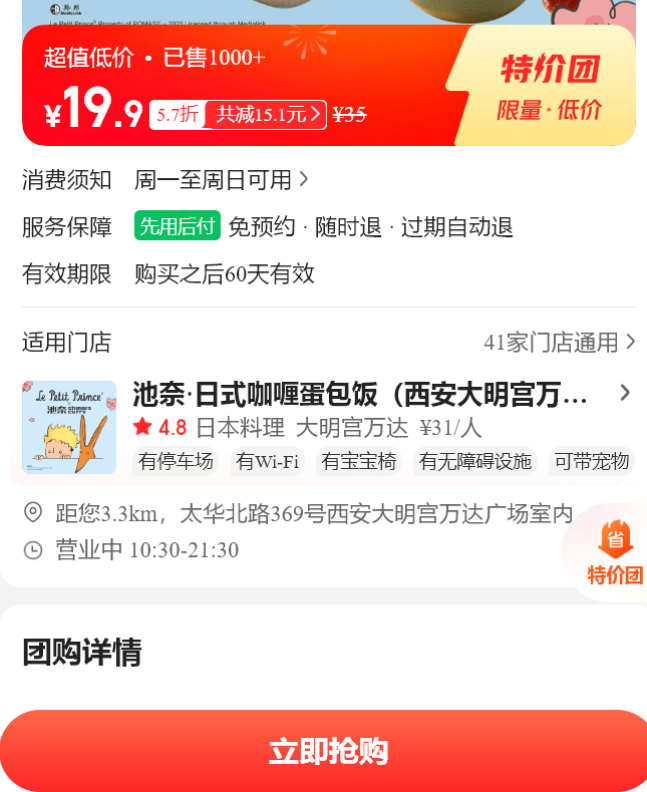Open the store address 太华北路369号 map
Image resolution: width=647 pixels, height=792 pixels.
pos(313,514)
